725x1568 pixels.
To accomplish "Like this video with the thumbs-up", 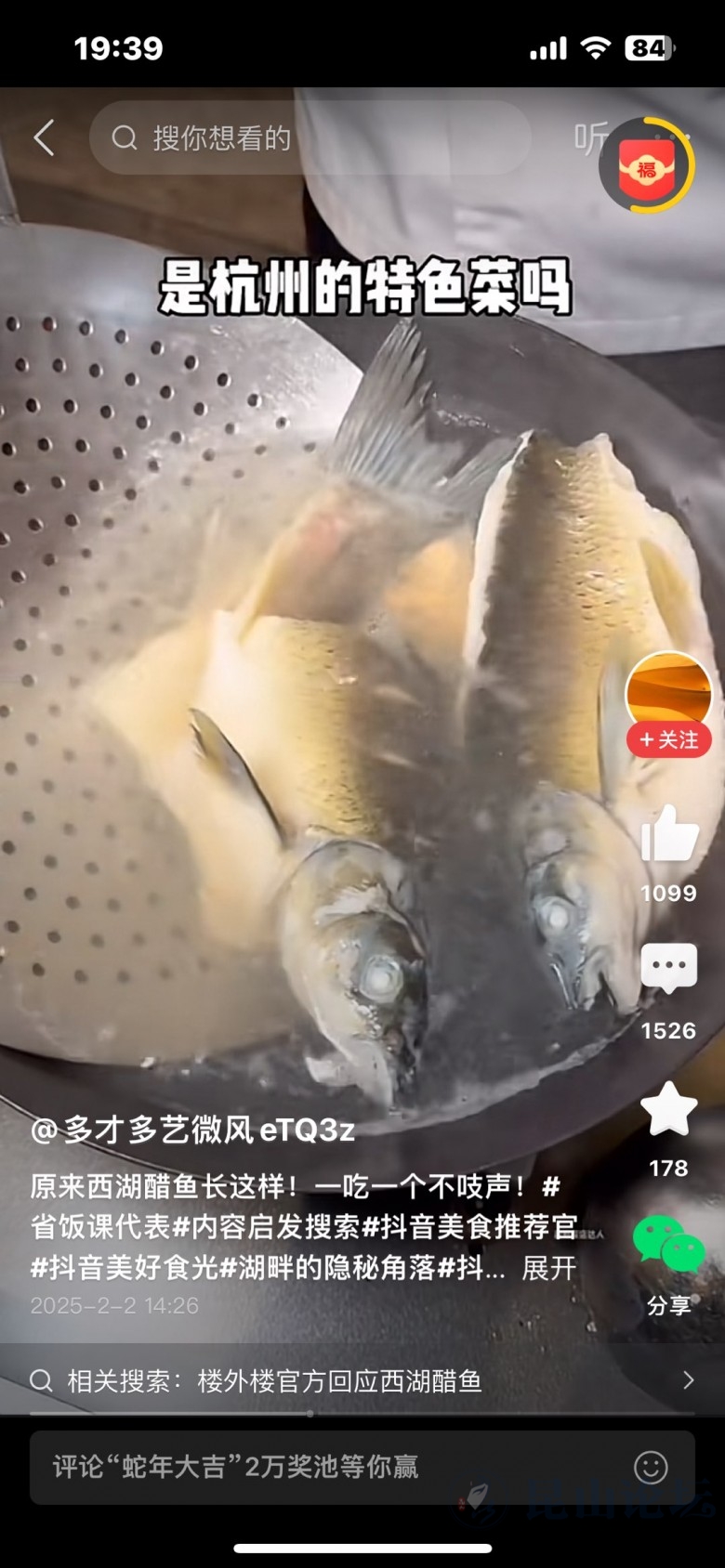I will pyautogui.click(x=668, y=834).
